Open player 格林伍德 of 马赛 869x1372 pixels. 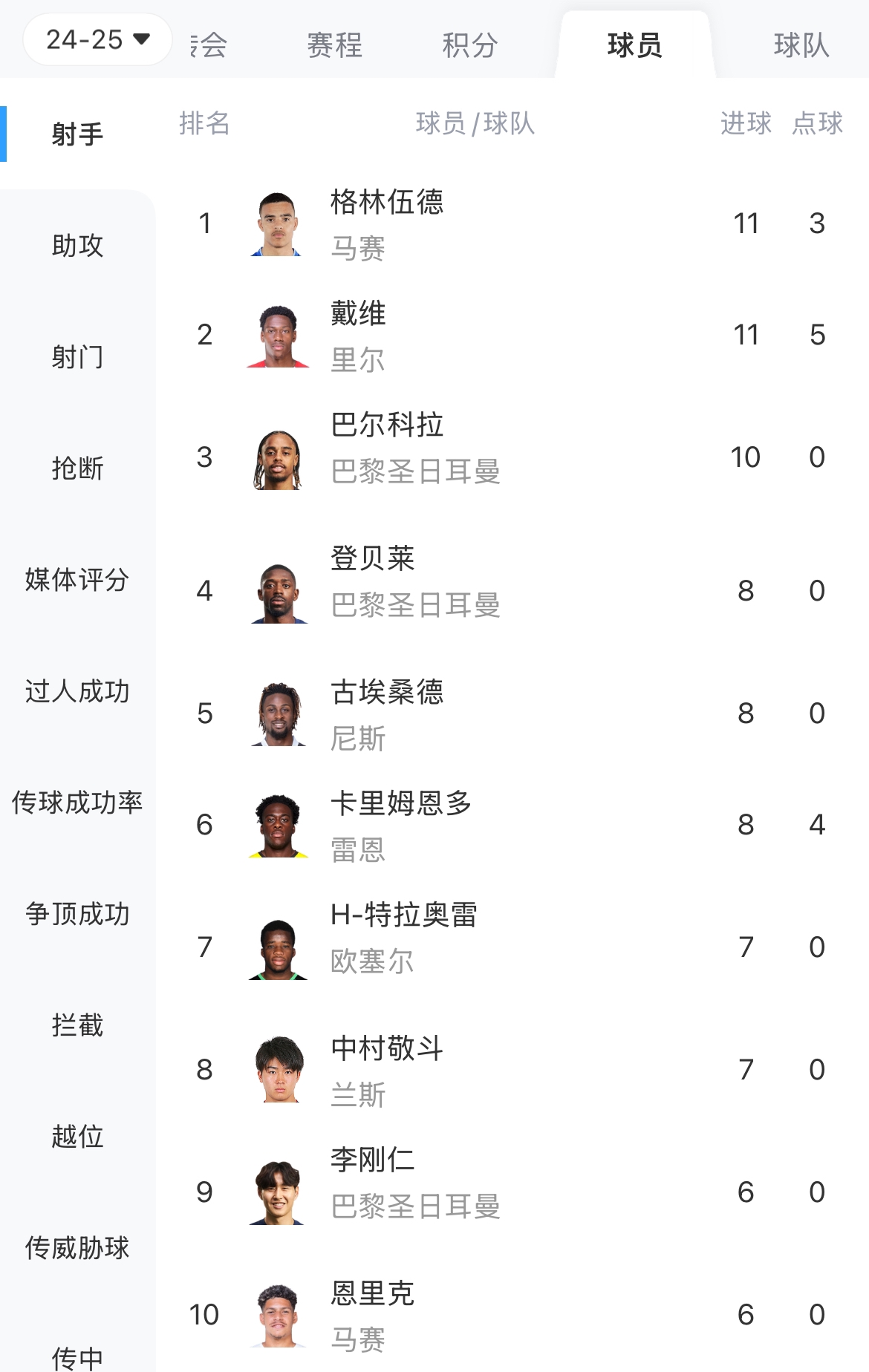(x=386, y=223)
